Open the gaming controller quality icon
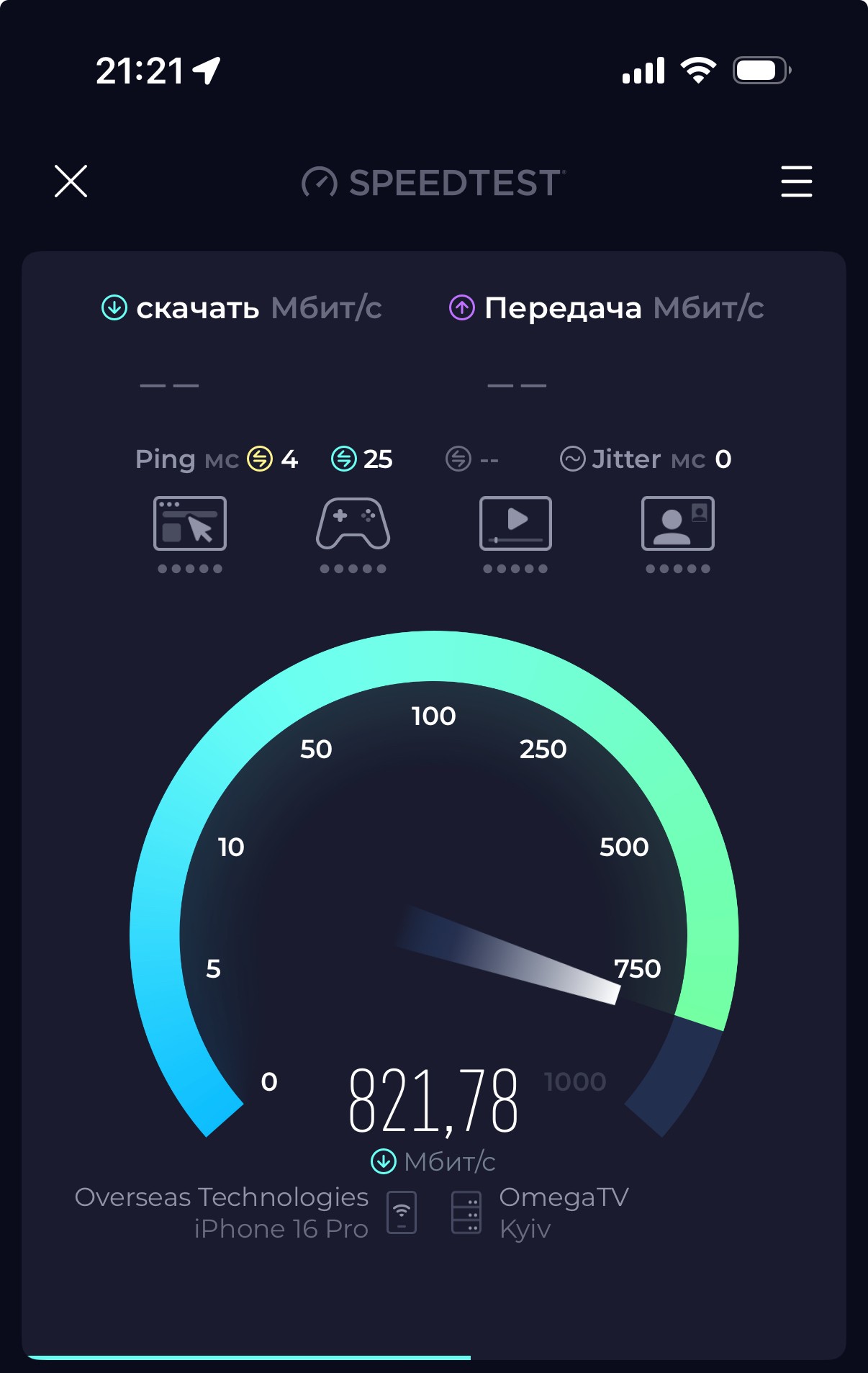868x1373 pixels. coord(353,524)
